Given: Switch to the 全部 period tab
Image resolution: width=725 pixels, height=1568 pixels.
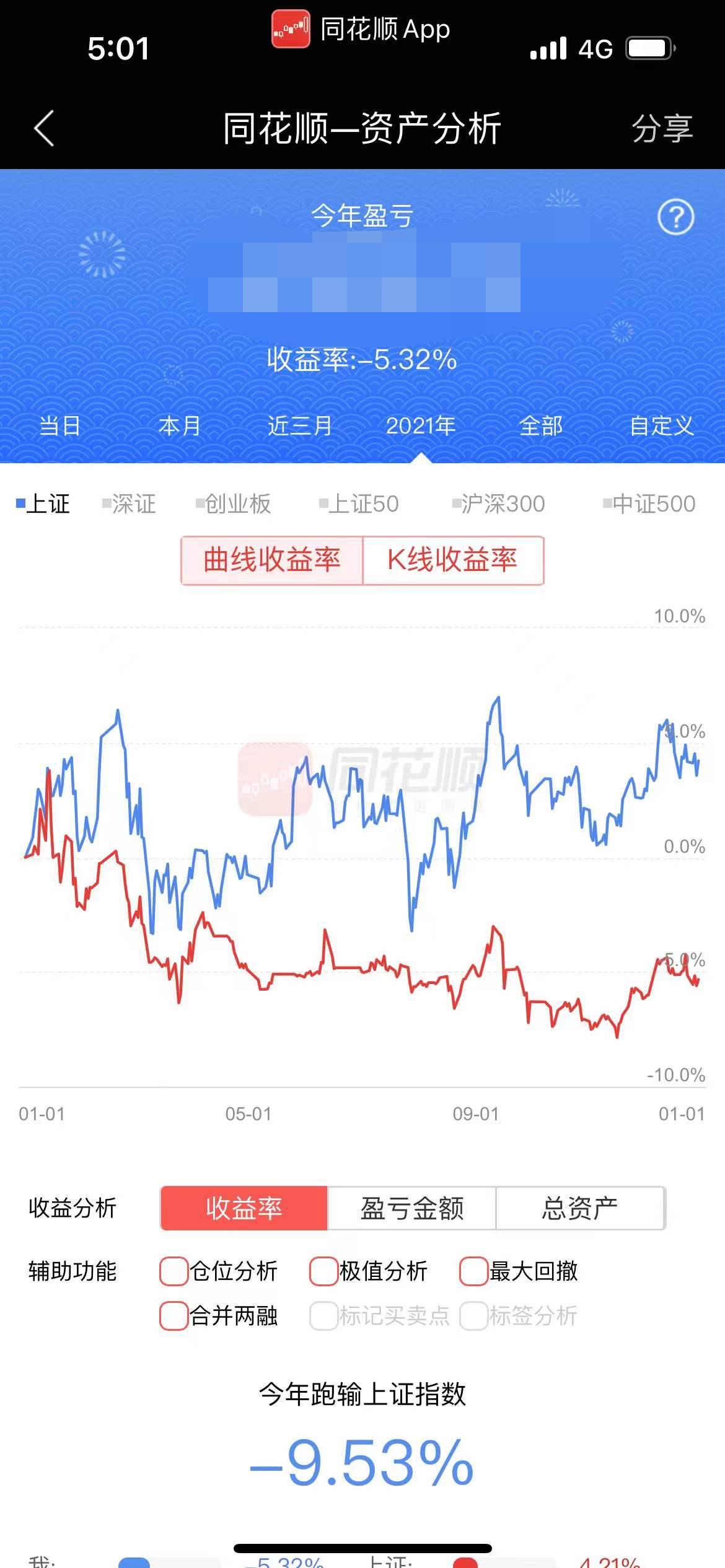Looking at the screenshot, I should click(x=541, y=426).
